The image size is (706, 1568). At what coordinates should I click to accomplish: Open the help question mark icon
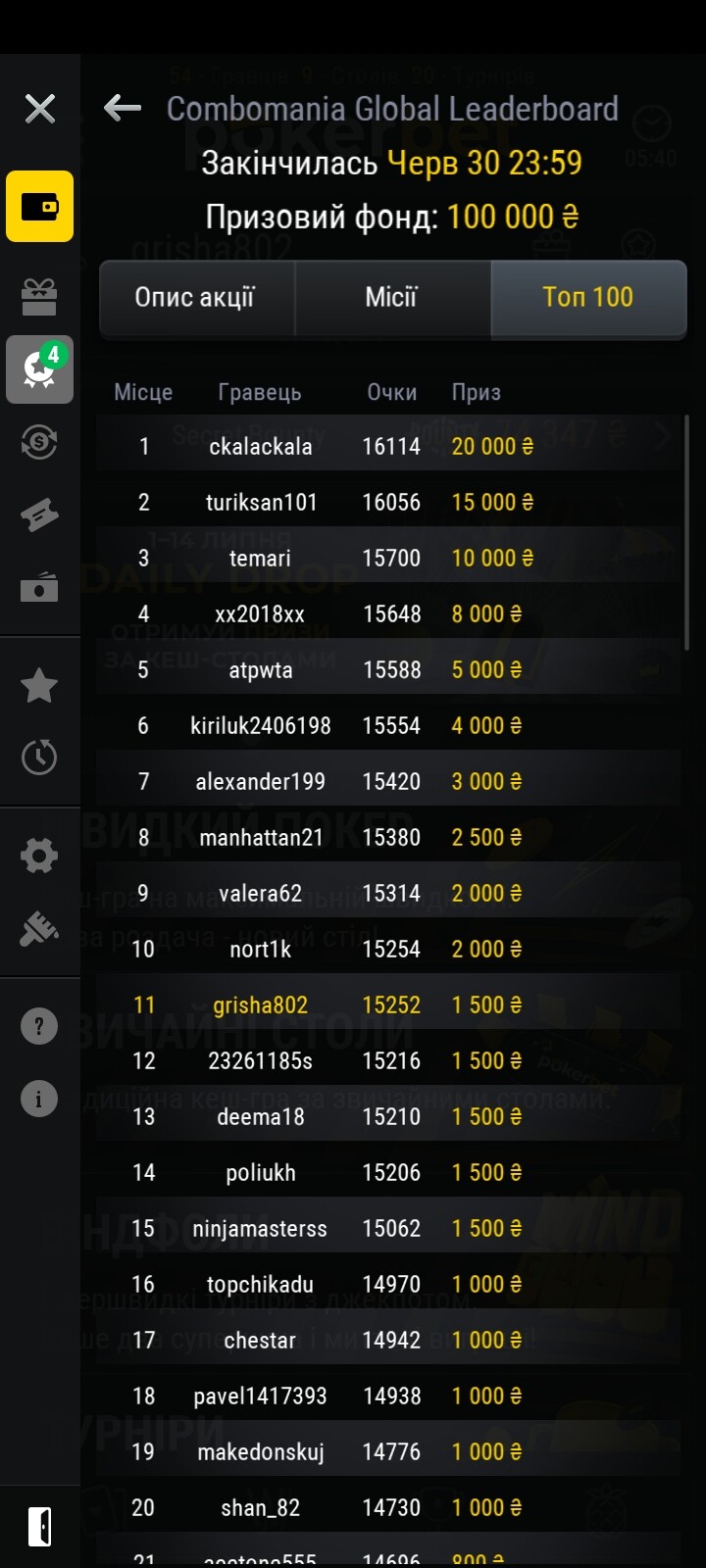[x=39, y=1026]
